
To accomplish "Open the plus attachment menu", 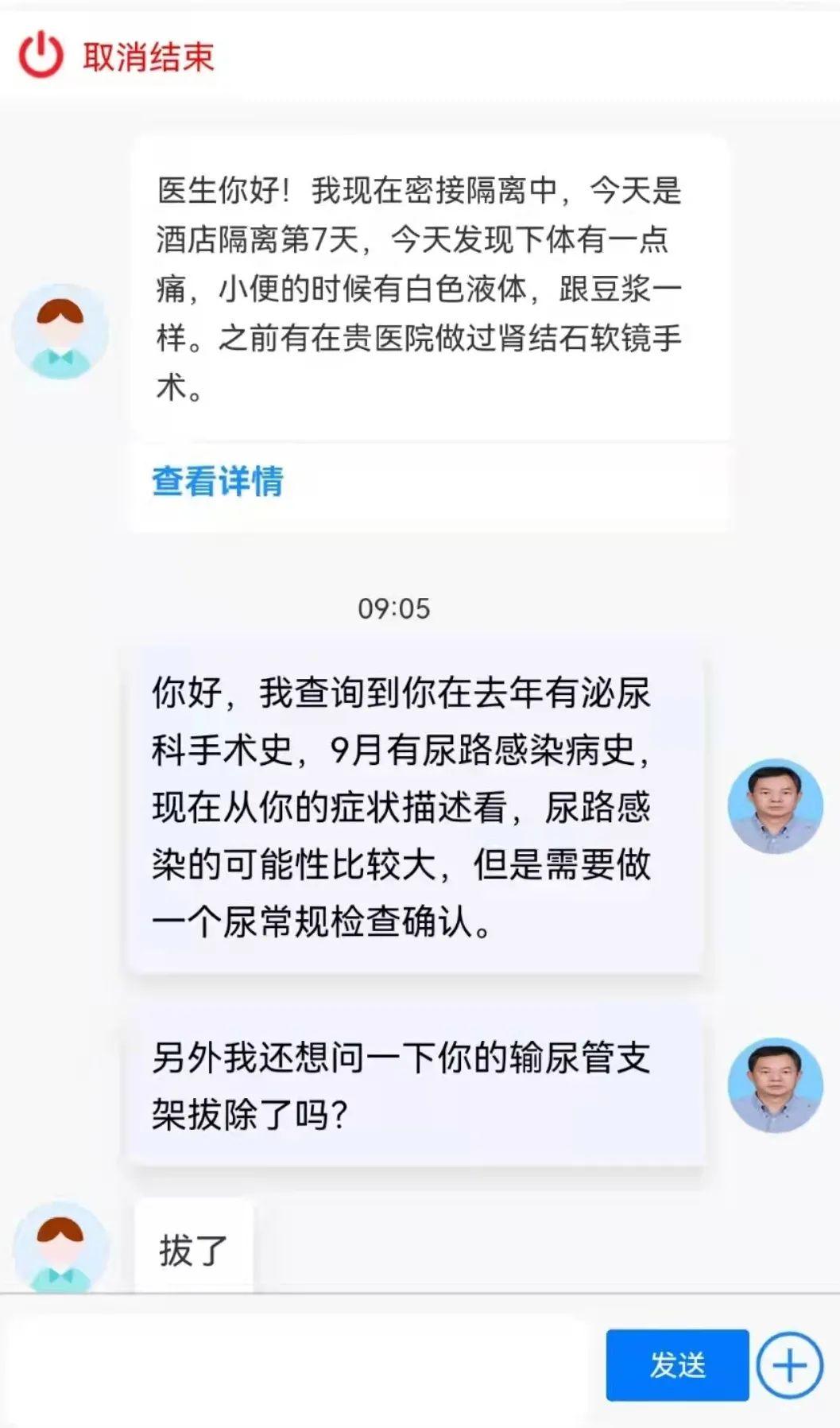I will click(789, 1365).
